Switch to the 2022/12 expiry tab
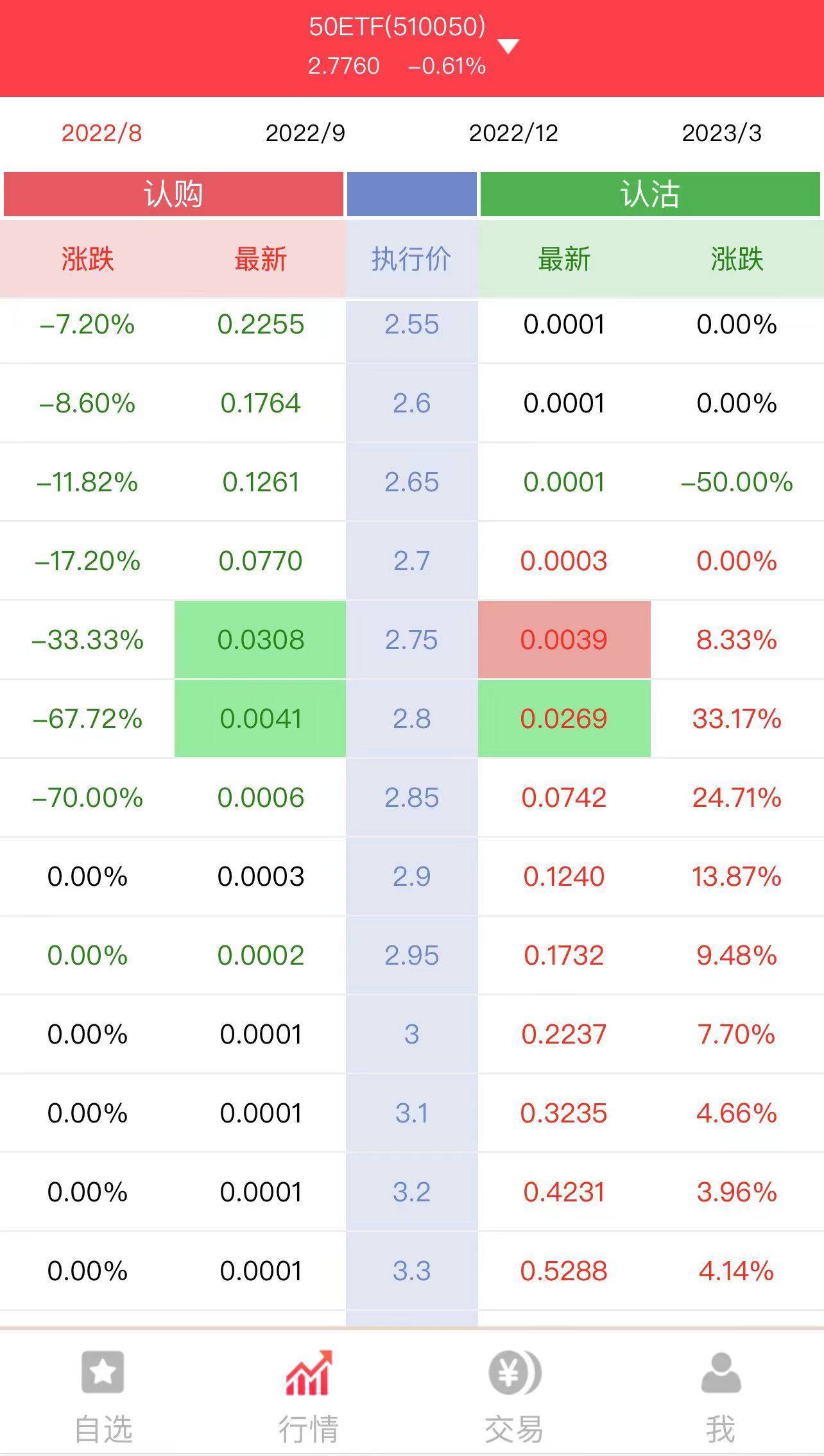824x1456 pixels. point(513,133)
